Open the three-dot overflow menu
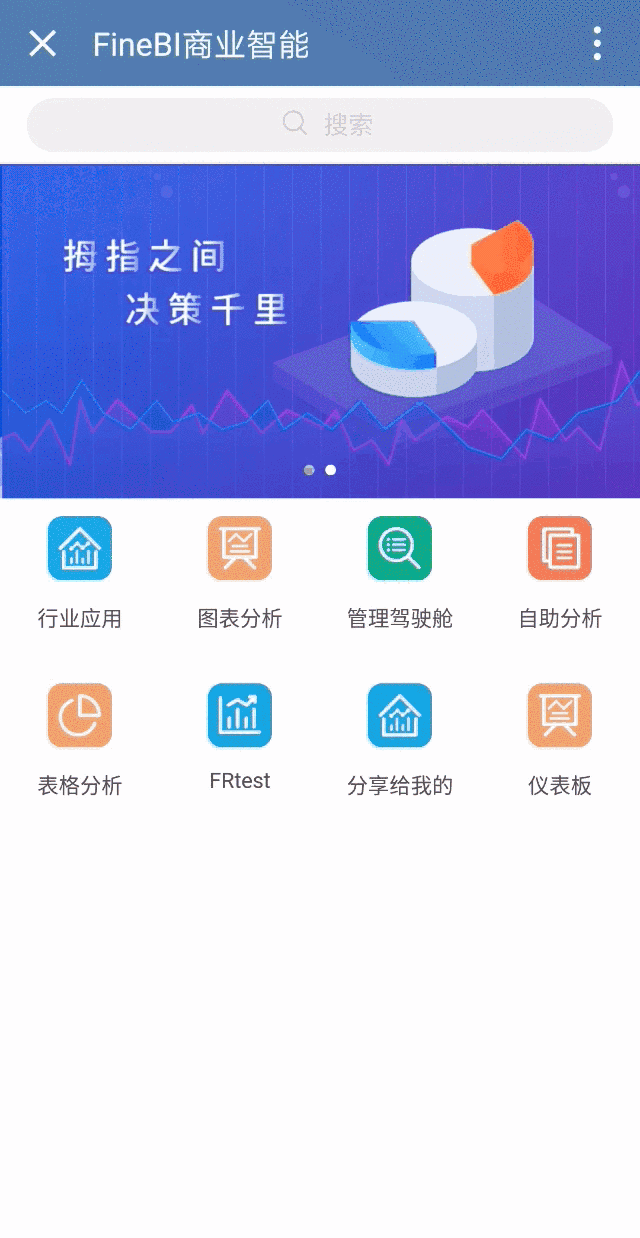The image size is (640, 1238). pyautogui.click(x=597, y=44)
